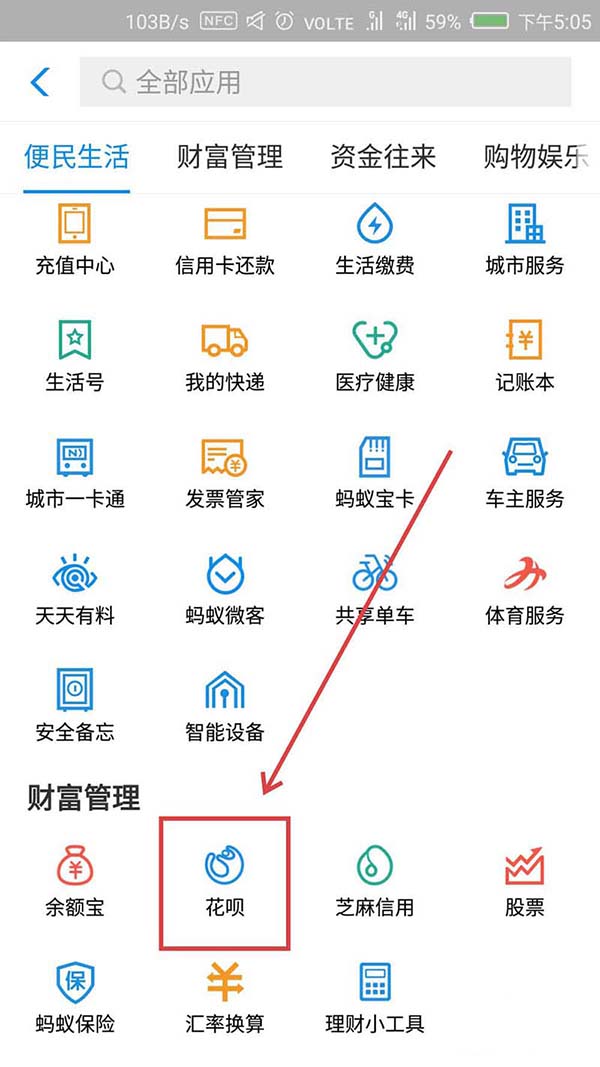Tap the 全部应用 search box
Screen dimensions: 600x1067
pyautogui.click(x=325, y=82)
